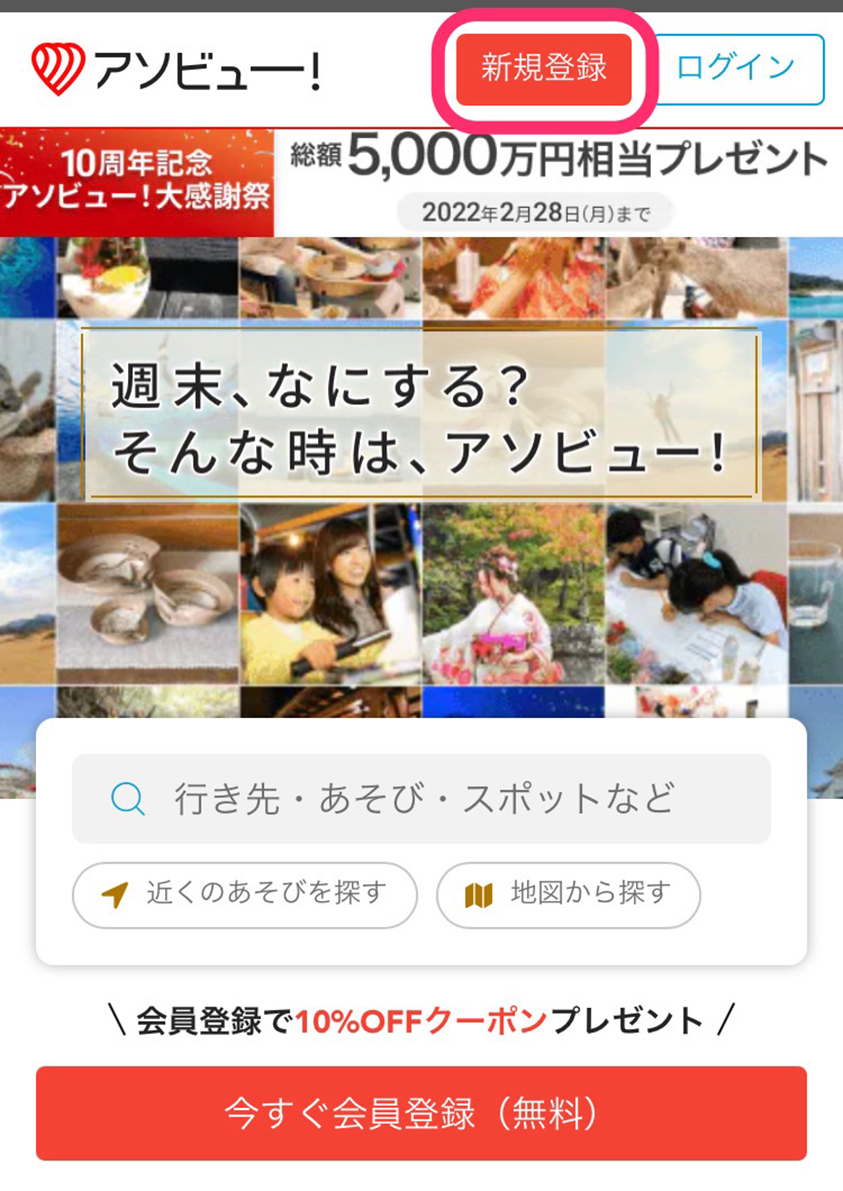Go to home via the アソビュー! logo
843x1191 pixels.
pos(176,69)
